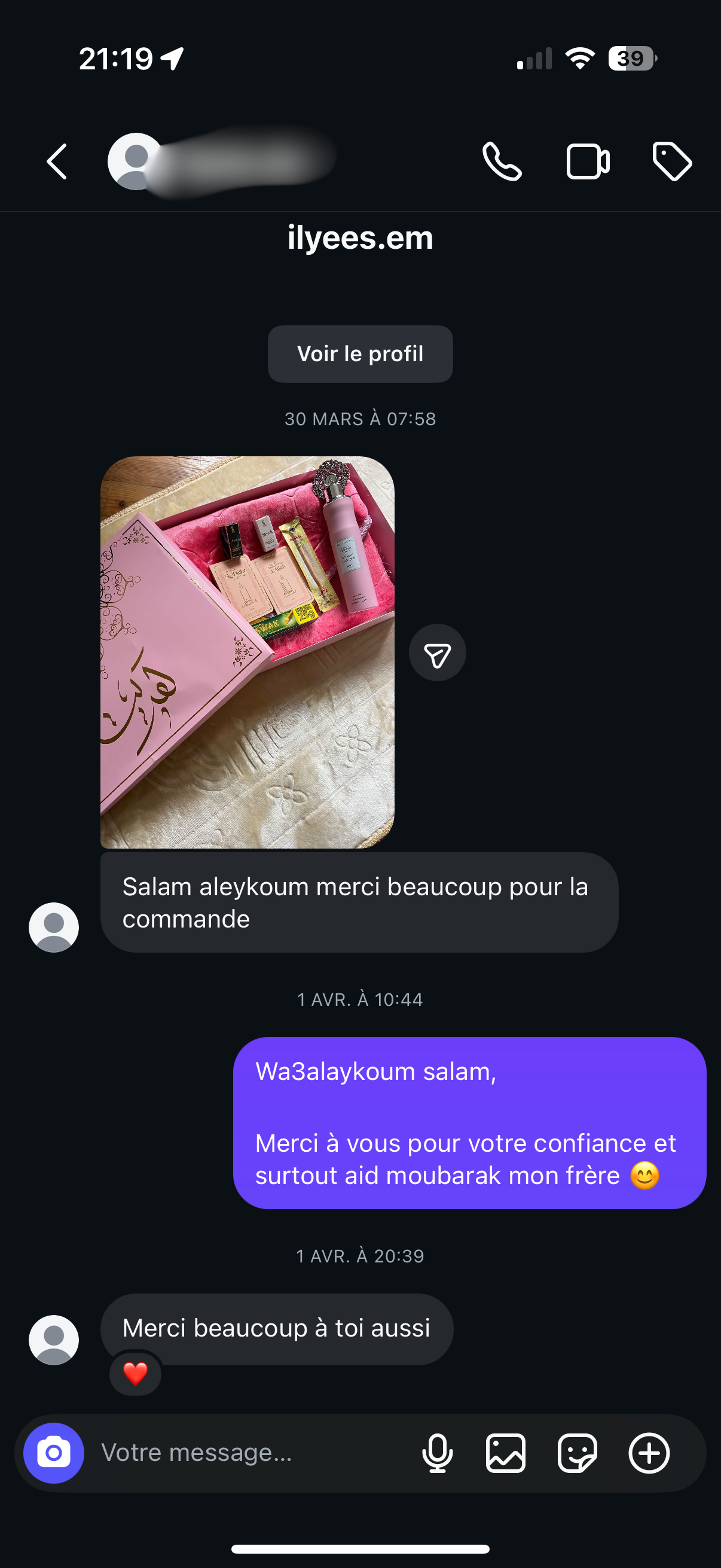
Task: Start a video call
Action: pyautogui.click(x=588, y=162)
